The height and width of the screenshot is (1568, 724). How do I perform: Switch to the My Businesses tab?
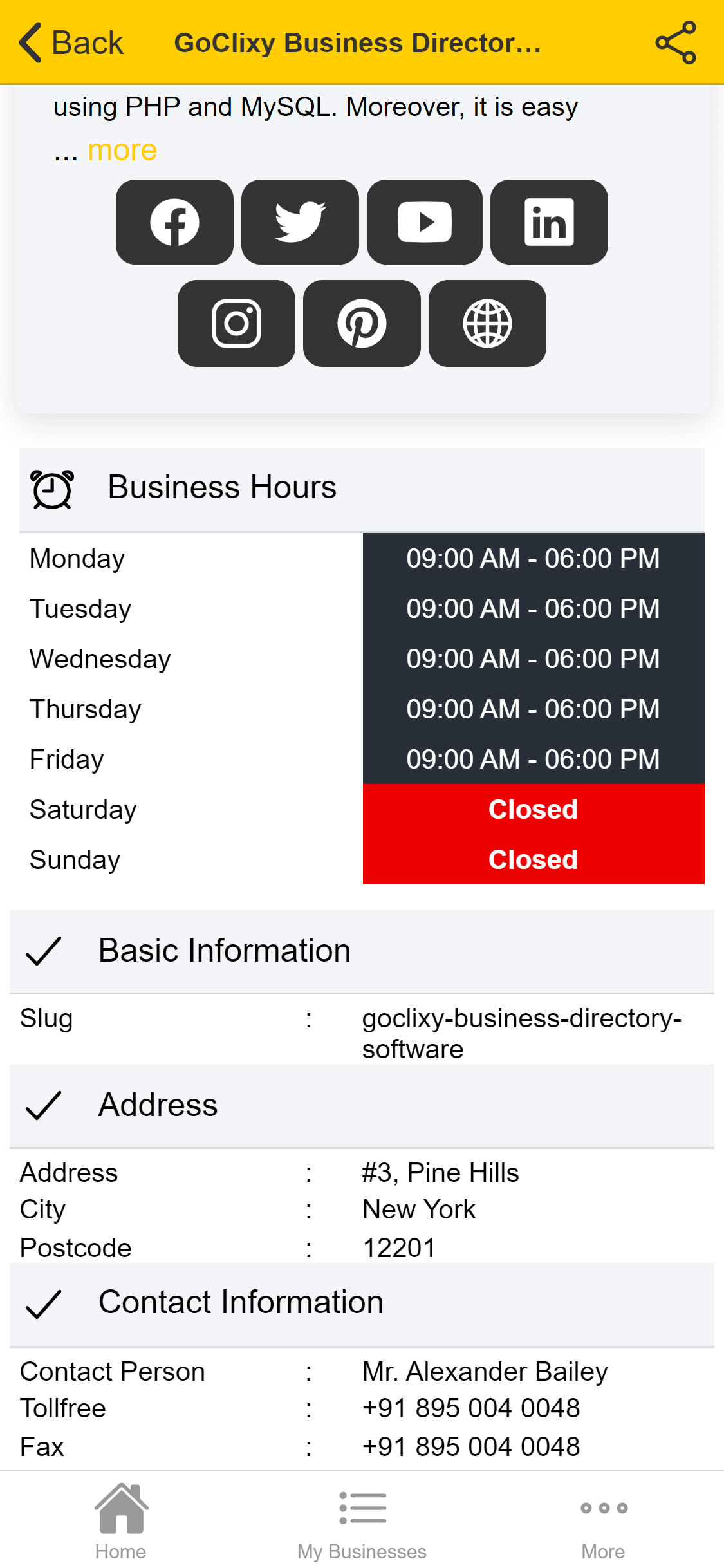click(362, 1522)
